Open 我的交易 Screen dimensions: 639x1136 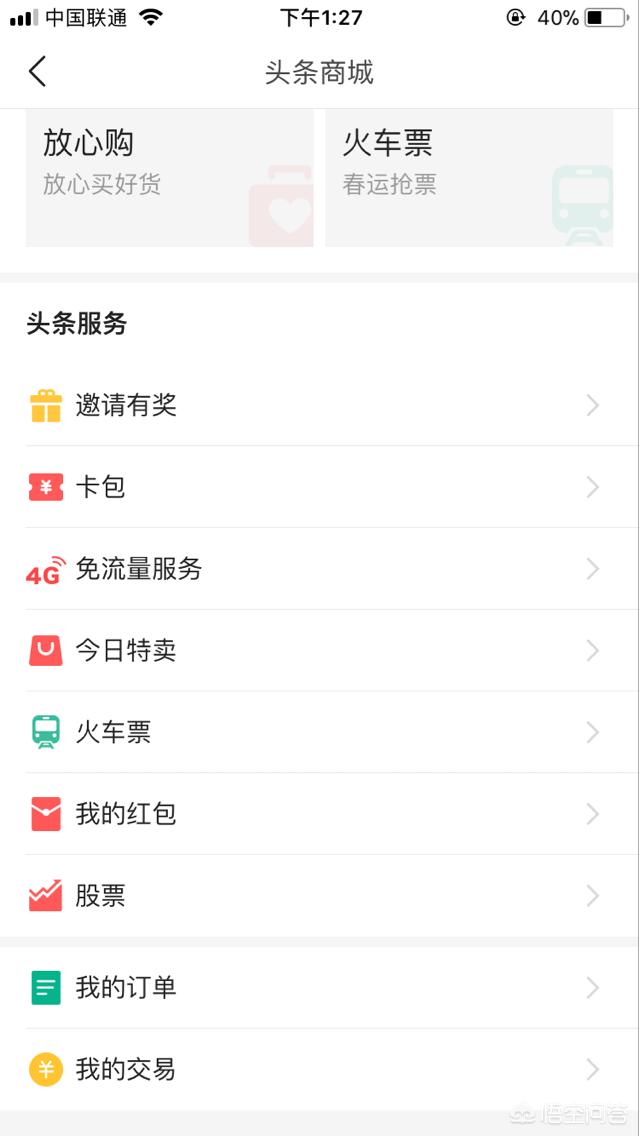point(319,1070)
